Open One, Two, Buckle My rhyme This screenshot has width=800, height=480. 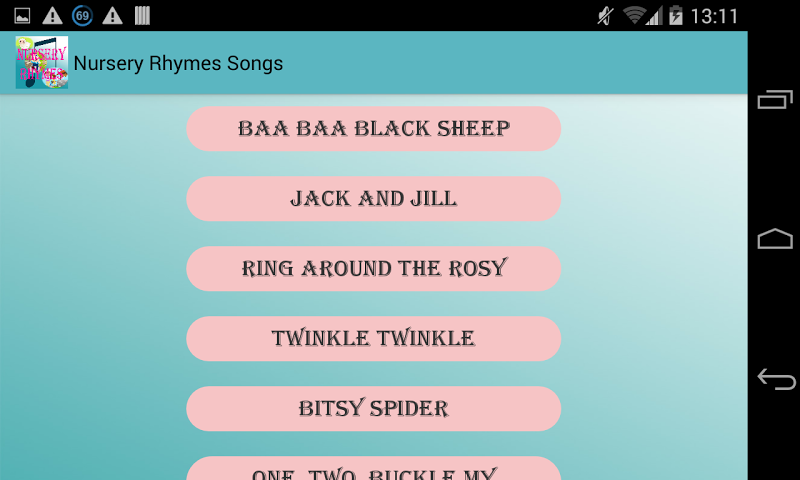(373, 469)
